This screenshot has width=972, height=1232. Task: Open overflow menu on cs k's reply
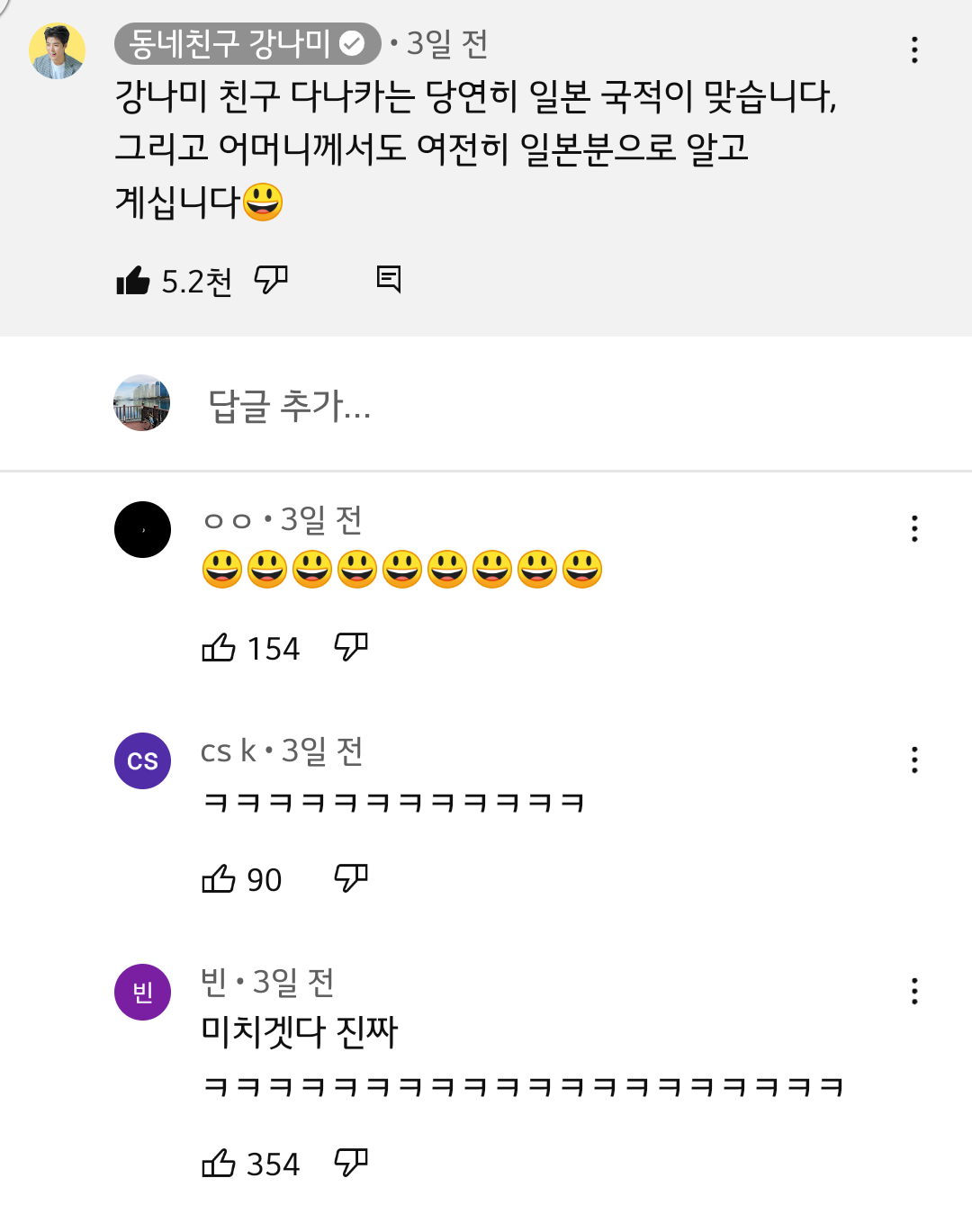coord(914,760)
